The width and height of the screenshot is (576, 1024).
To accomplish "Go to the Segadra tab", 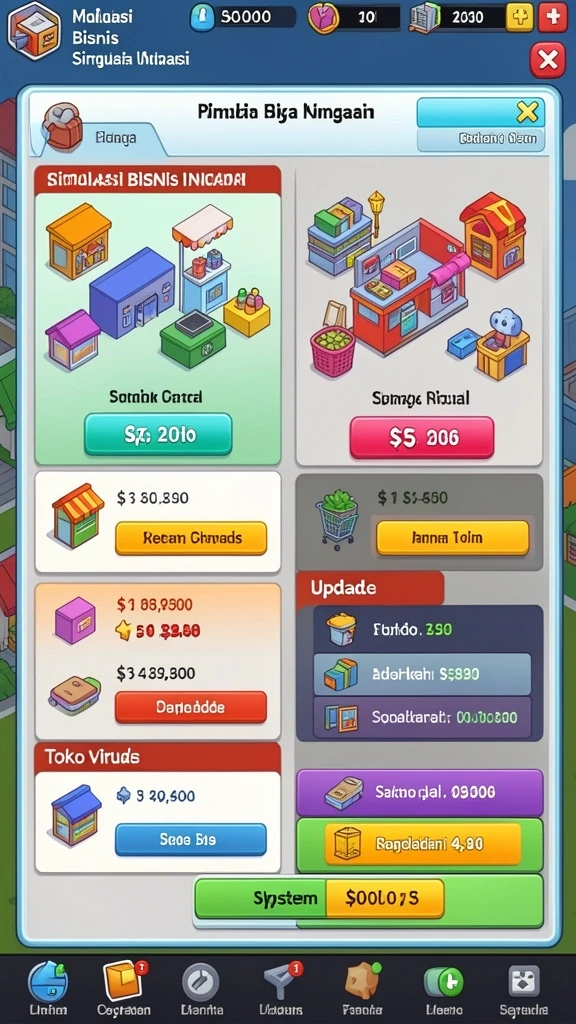I will (x=524, y=988).
